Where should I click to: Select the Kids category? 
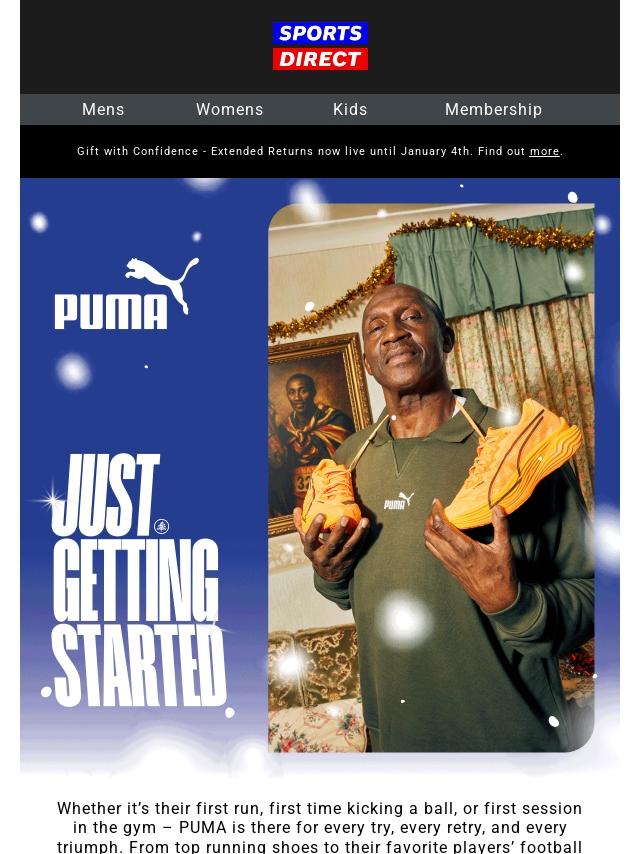pyautogui.click(x=350, y=110)
